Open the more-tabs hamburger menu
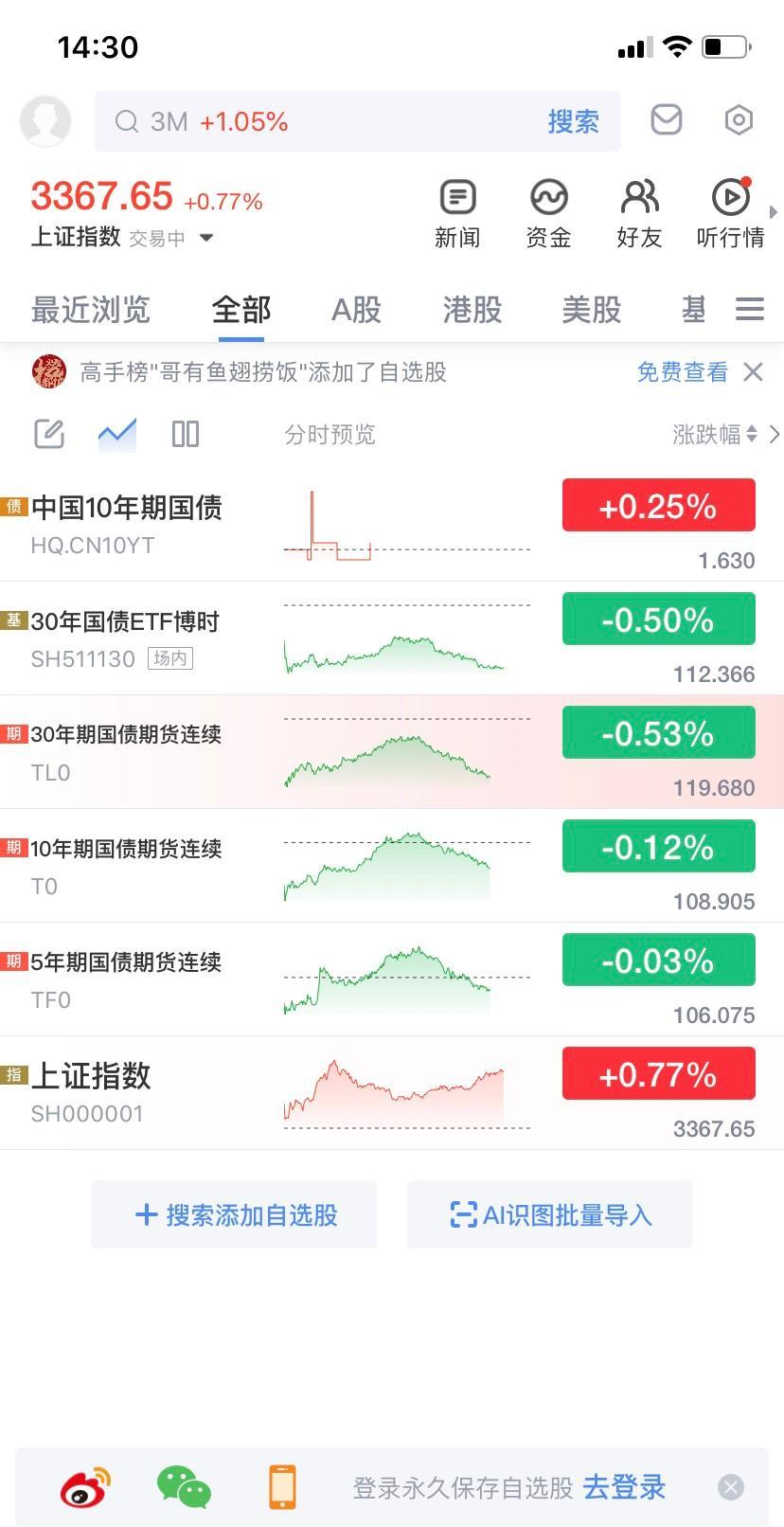Image resolution: width=784 pixels, height=1527 pixels. click(x=749, y=309)
